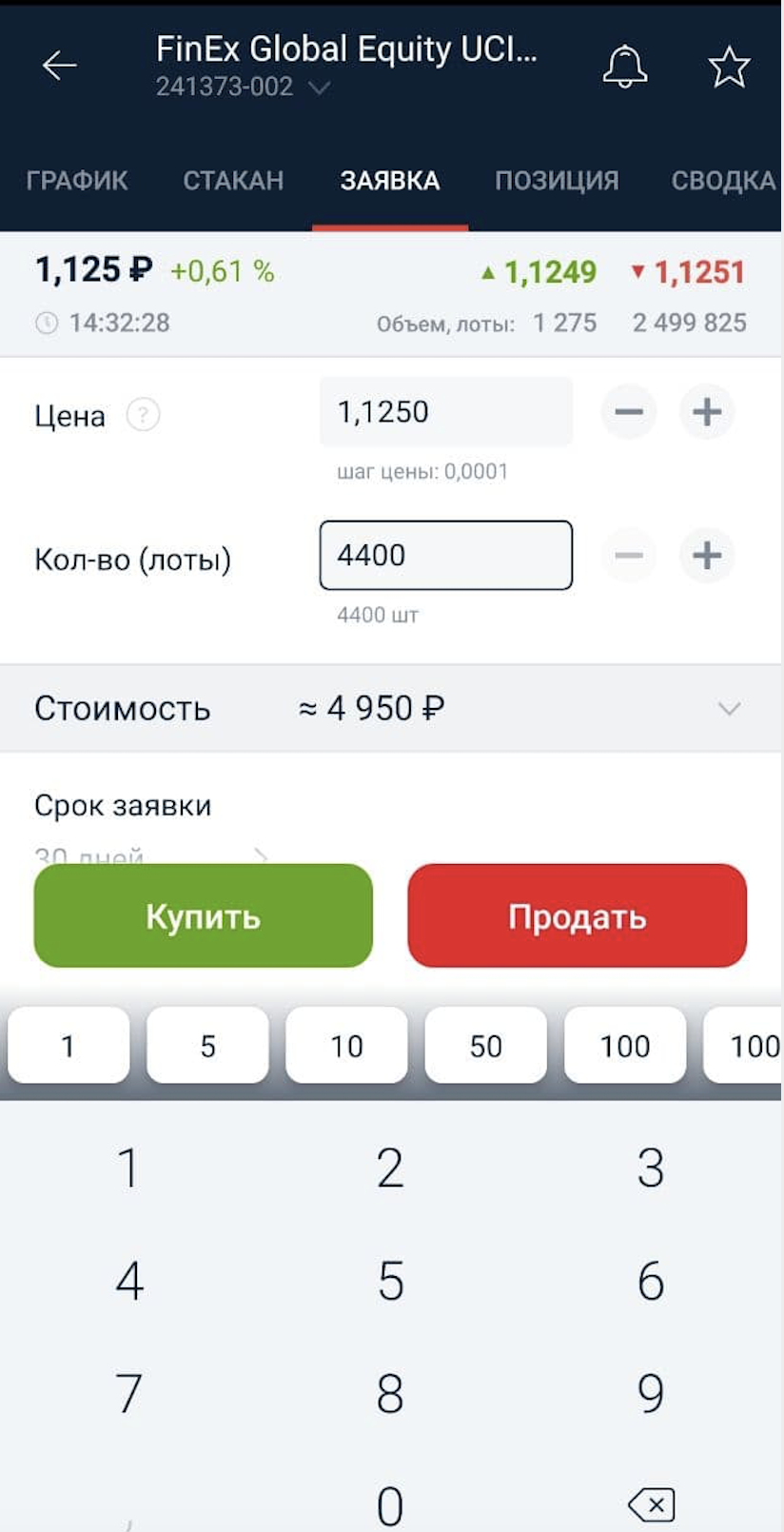This screenshot has height=1532, width=784.
Task: Hit the backspace key on the keypad
Action: [x=652, y=1505]
